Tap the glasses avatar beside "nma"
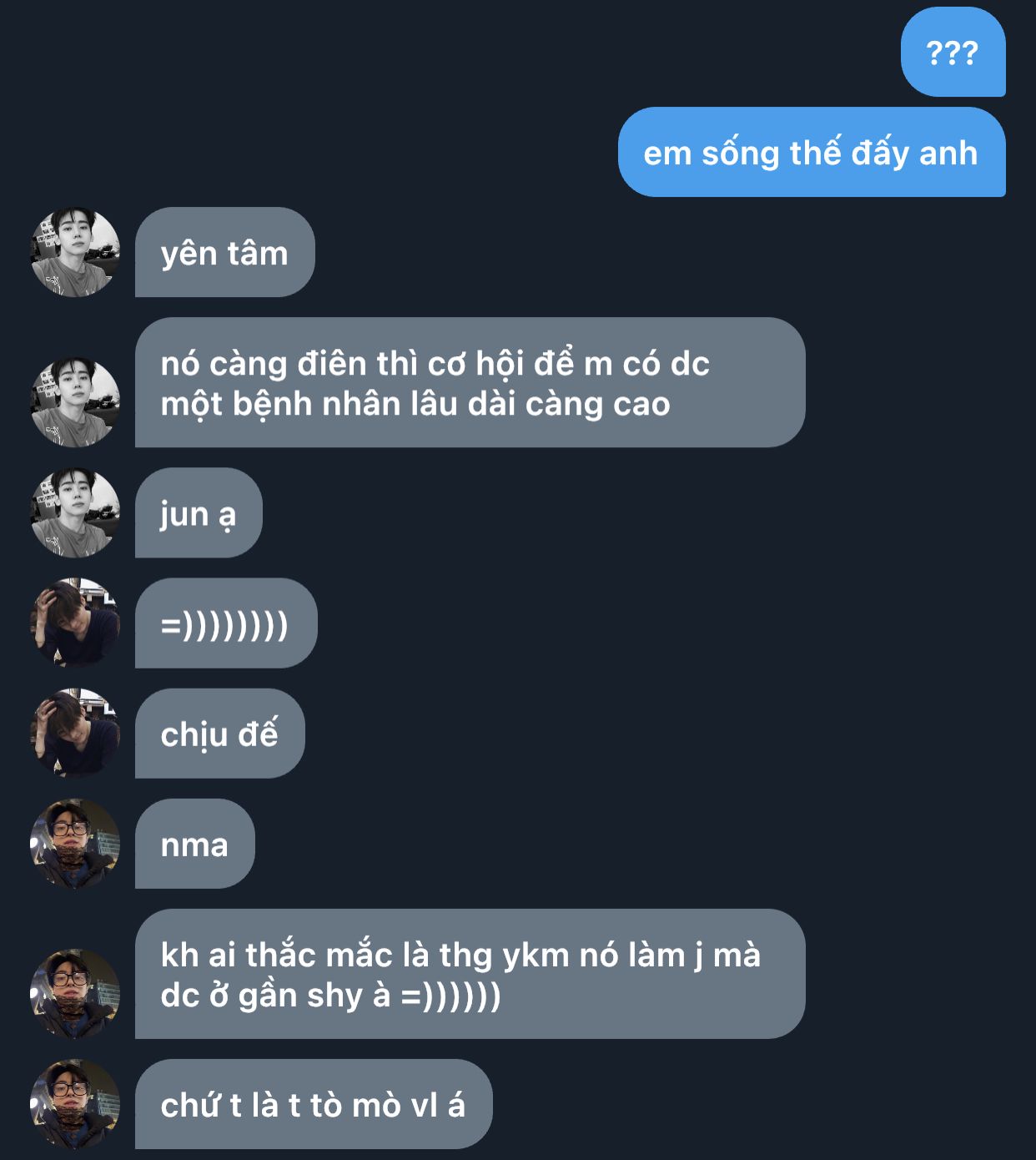The width and height of the screenshot is (1036, 1160). (75, 843)
